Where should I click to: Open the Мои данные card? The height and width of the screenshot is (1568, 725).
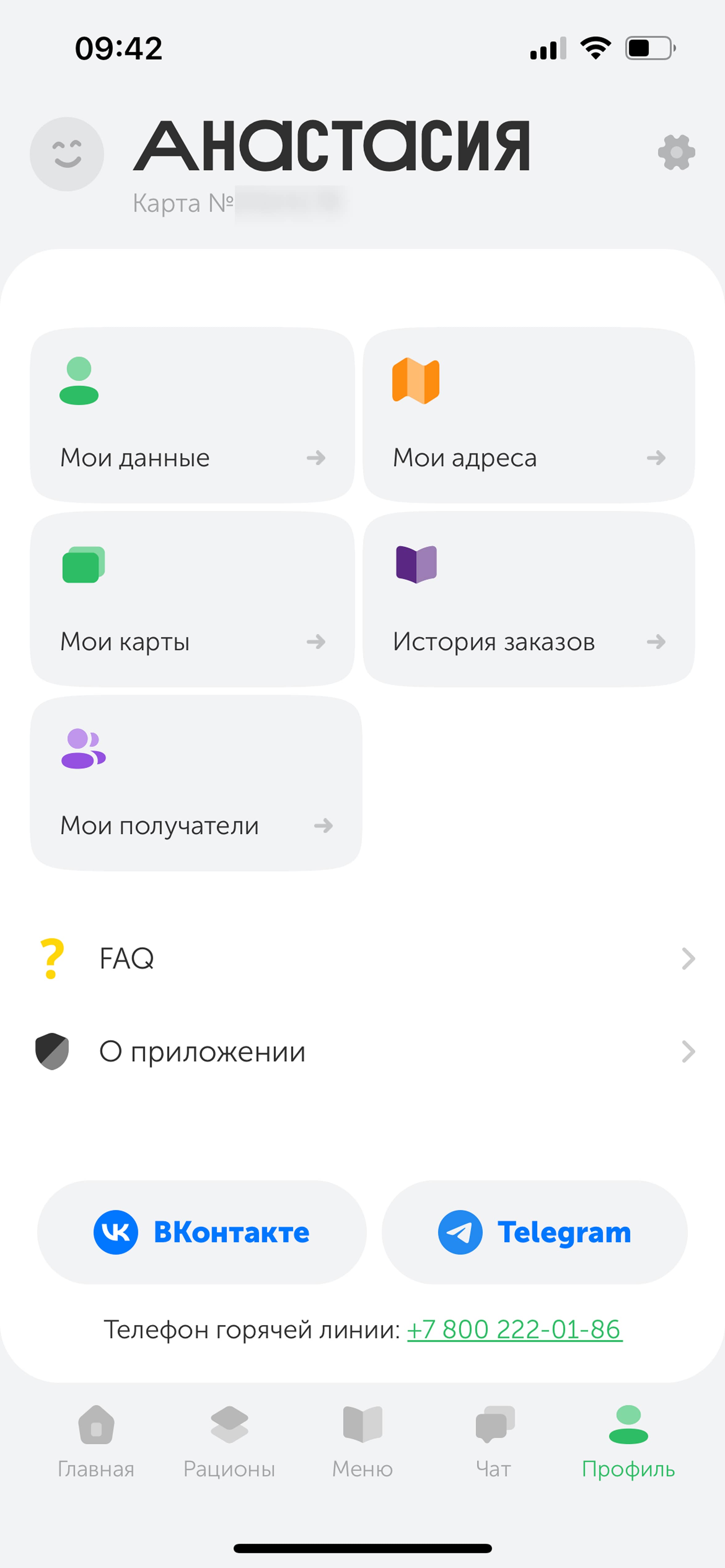[x=192, y=415]
